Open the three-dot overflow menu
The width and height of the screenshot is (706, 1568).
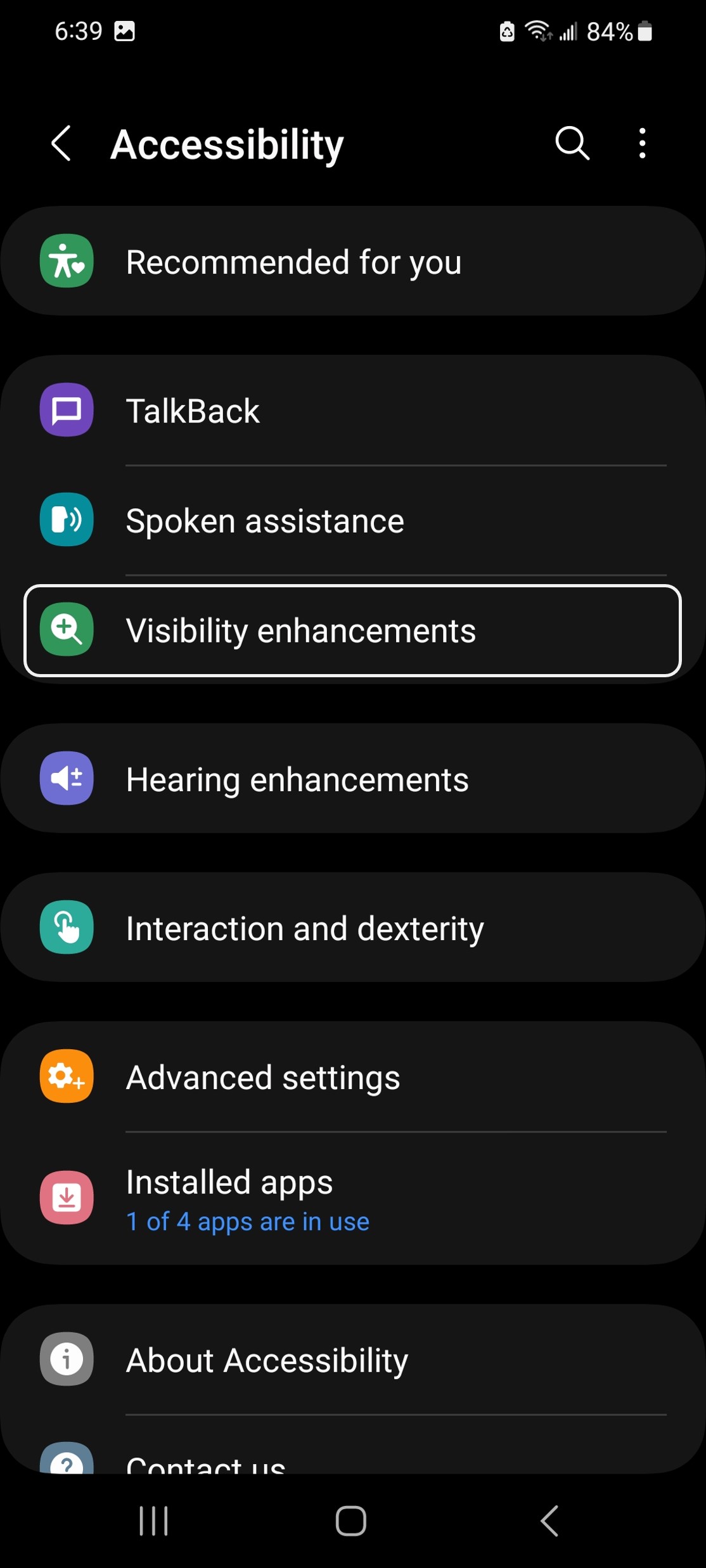pyautogui.click(x=642, y=143)
